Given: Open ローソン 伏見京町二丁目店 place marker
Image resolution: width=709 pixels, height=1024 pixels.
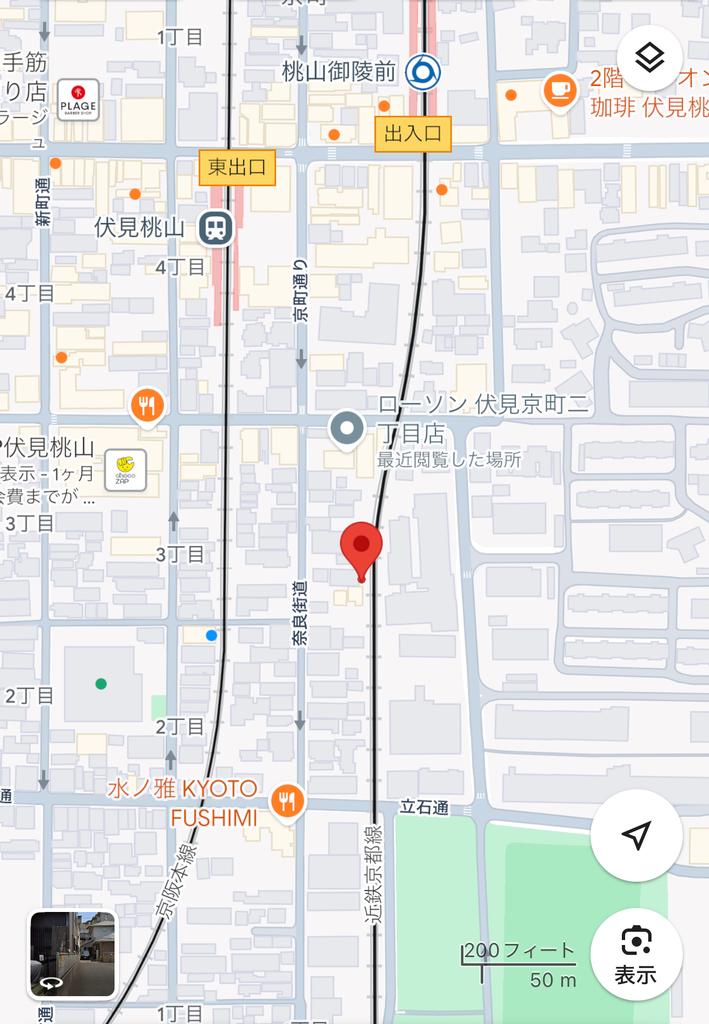Looking at the screenshot, I should (x=347, y=430).
